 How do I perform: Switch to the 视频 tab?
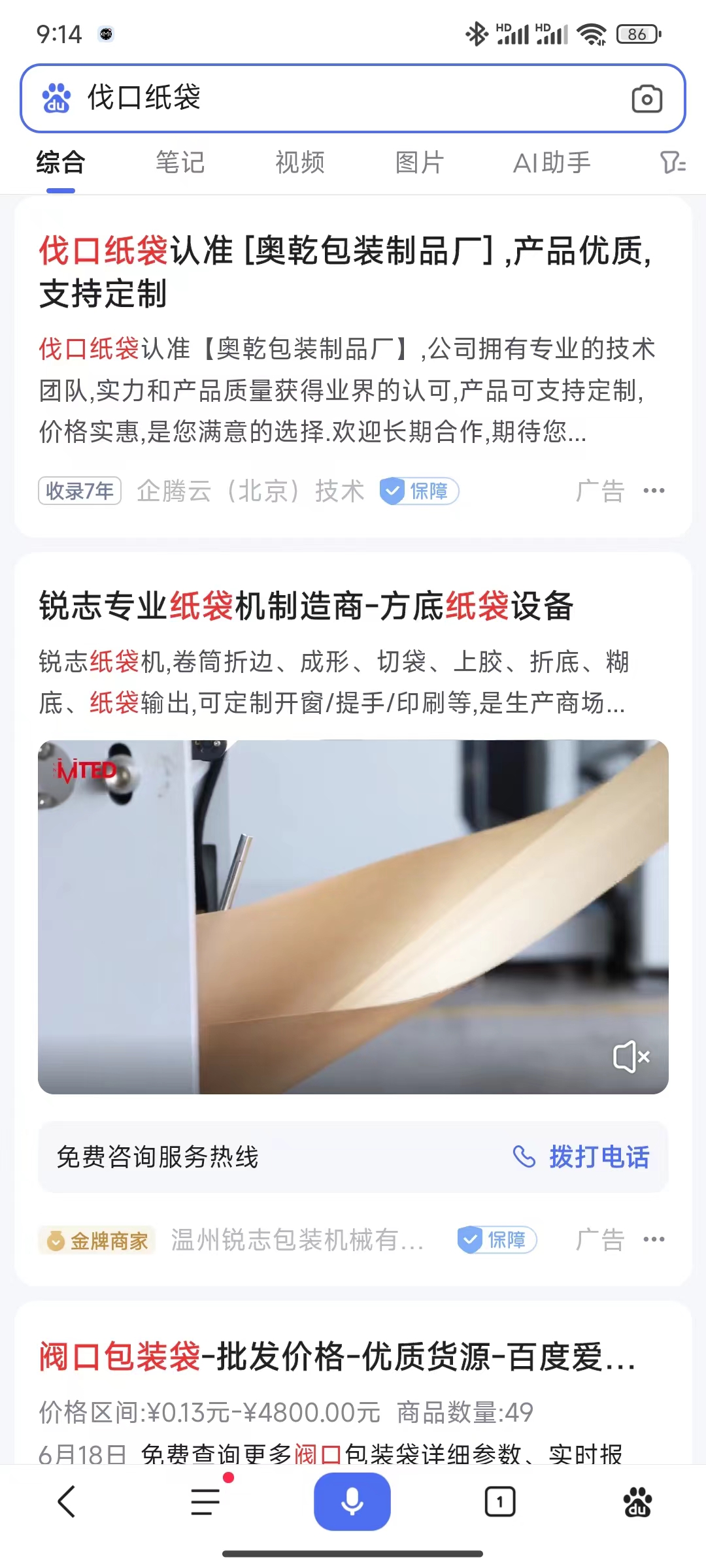pyautogui.click(x=299, y=163)
